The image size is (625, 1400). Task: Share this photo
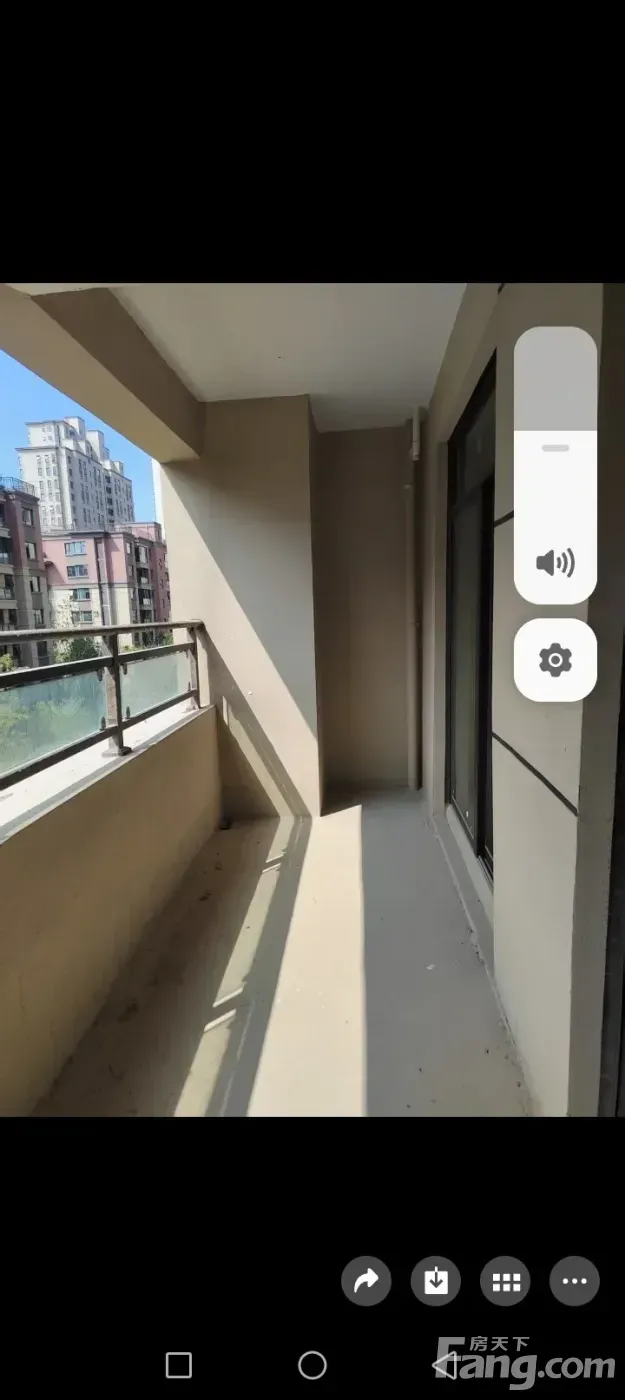point(366,1281)
